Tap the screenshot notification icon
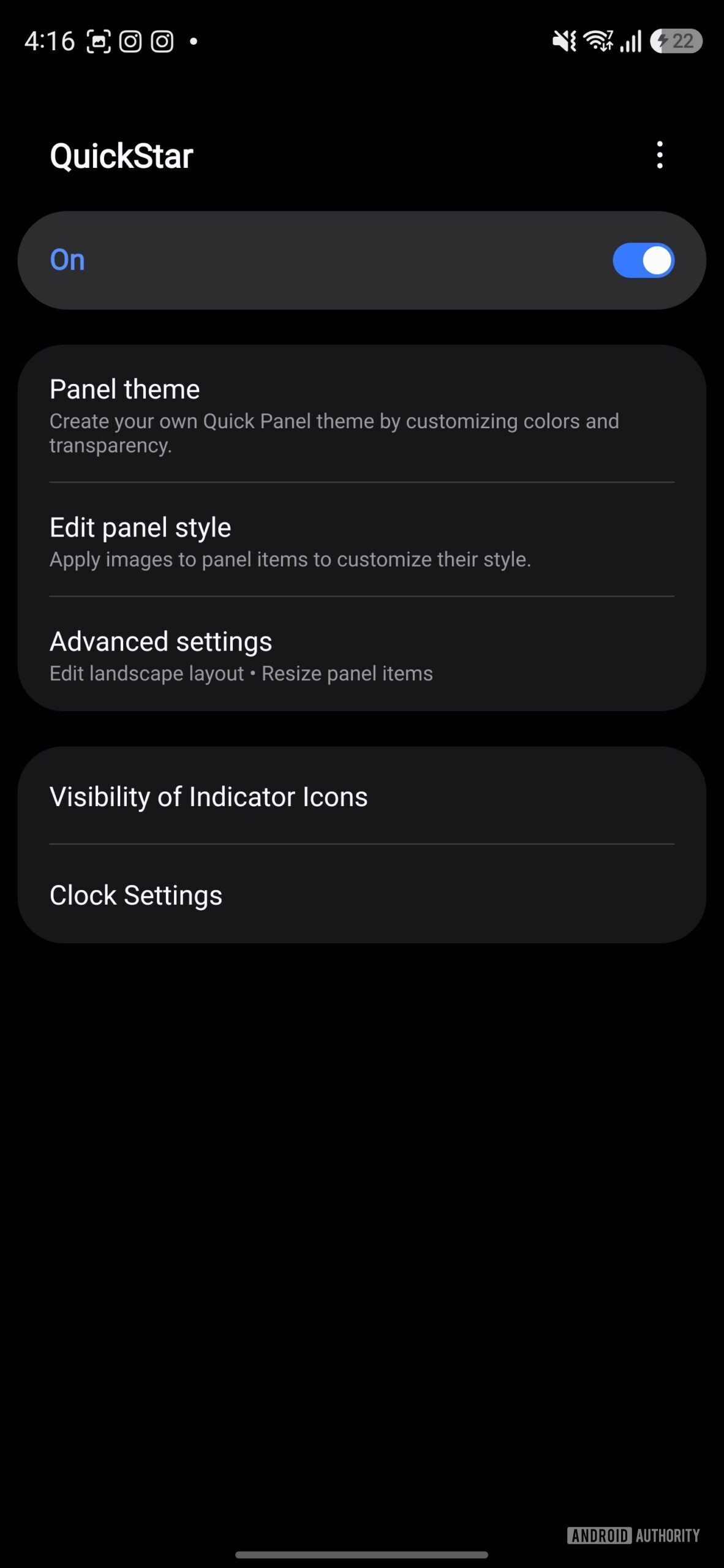 coord(98,40)
